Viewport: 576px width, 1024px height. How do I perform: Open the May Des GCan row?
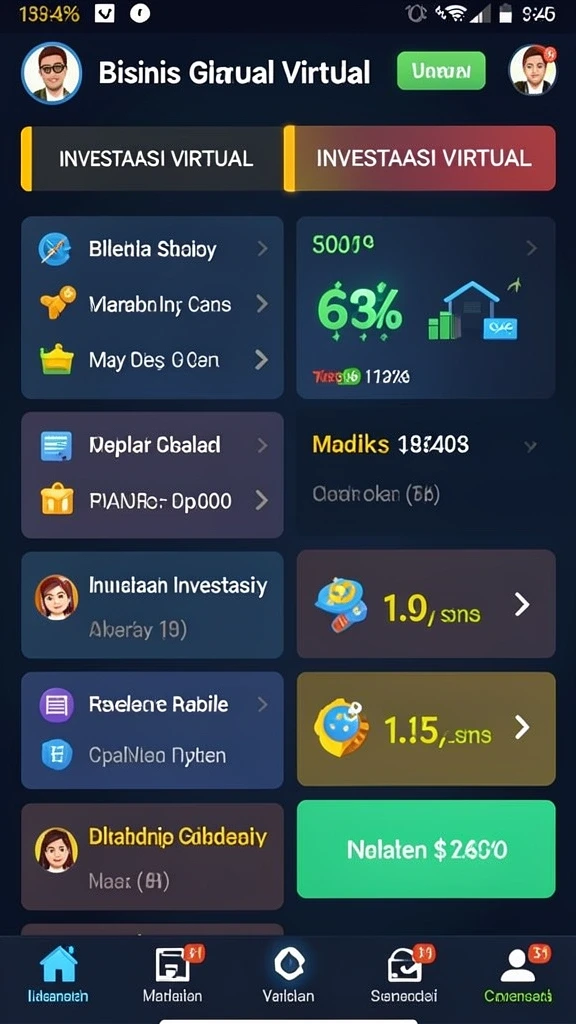click(x=153, y=359)
